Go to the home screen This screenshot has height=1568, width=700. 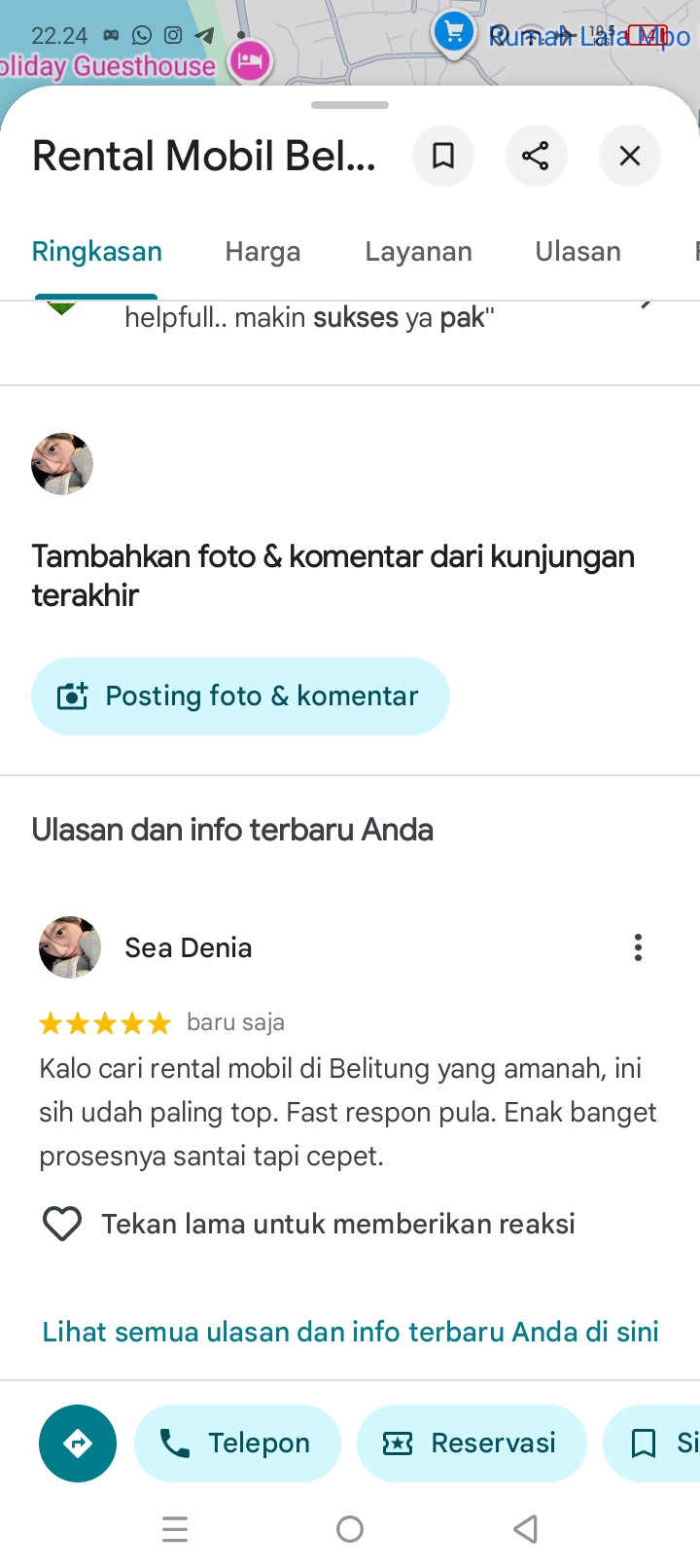click(350, 1529)
